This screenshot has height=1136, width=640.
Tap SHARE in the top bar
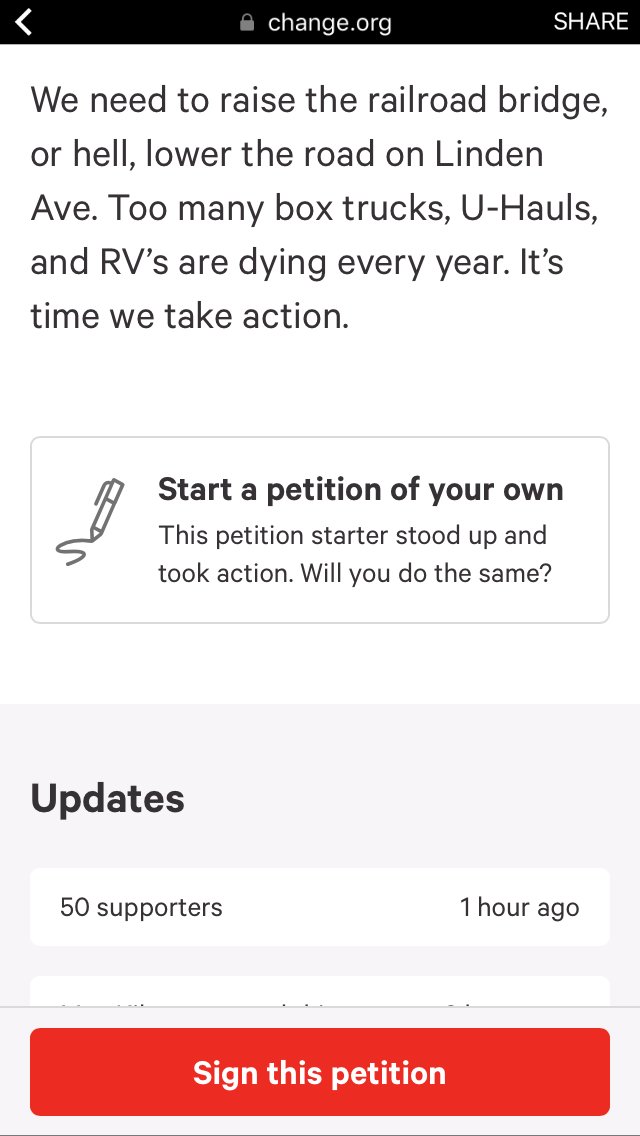tap(591, 22)
